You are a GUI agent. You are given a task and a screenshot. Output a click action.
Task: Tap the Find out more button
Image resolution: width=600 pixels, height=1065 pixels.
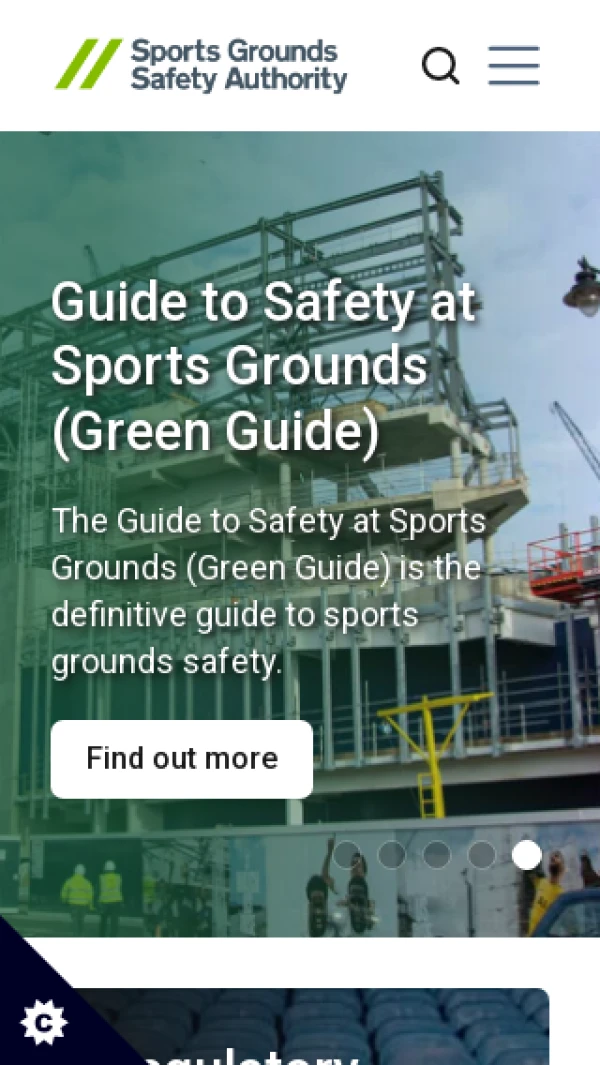(x=181, y=759)
